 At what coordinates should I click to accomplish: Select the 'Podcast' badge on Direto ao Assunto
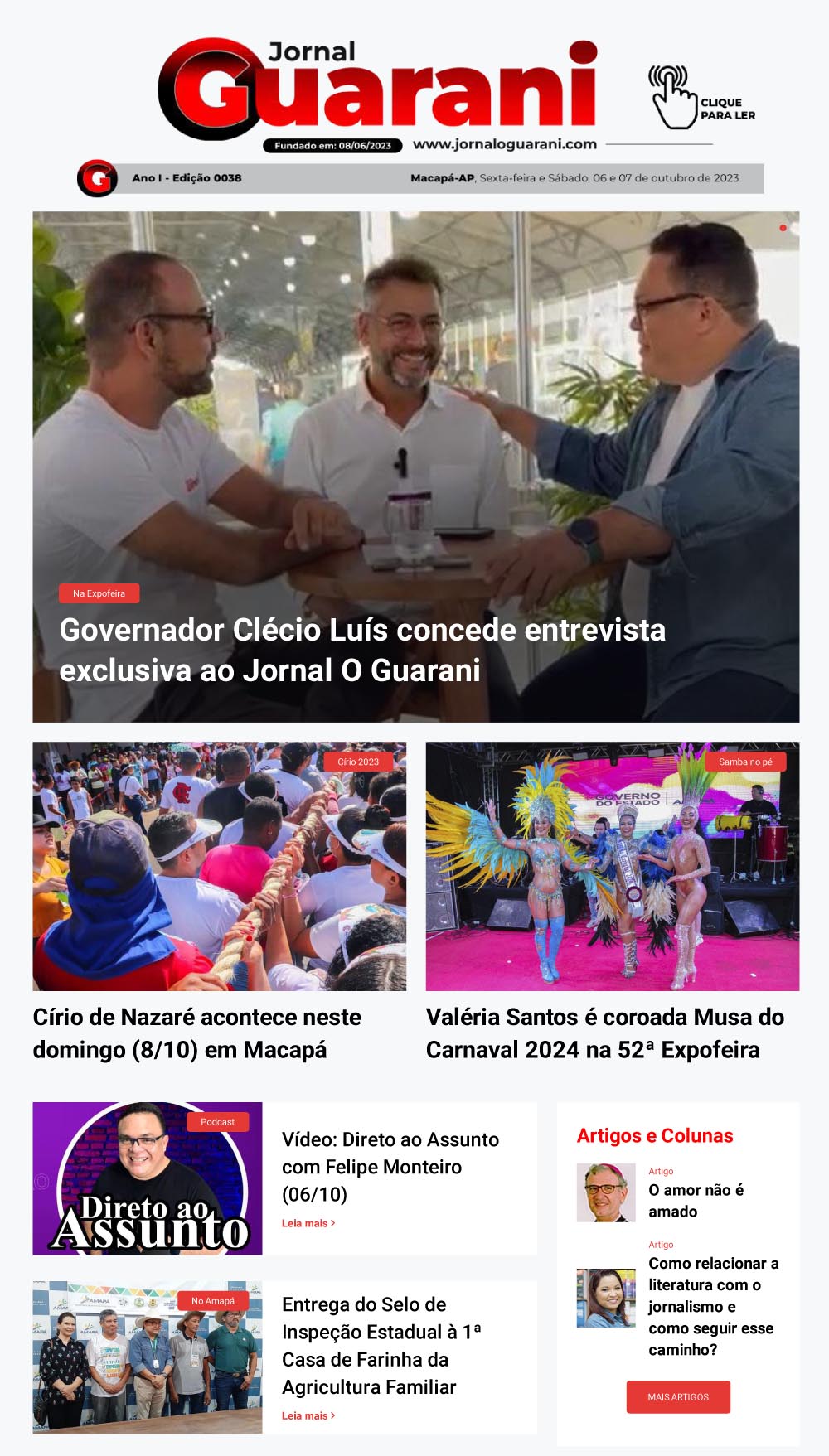[218, 1120]
